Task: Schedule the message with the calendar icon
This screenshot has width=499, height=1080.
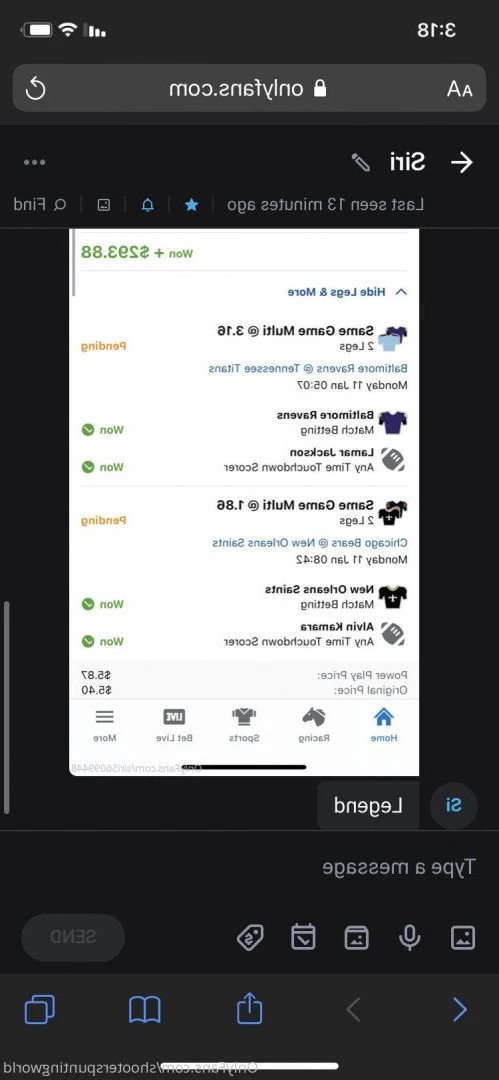Action: [x=303, y=937]
